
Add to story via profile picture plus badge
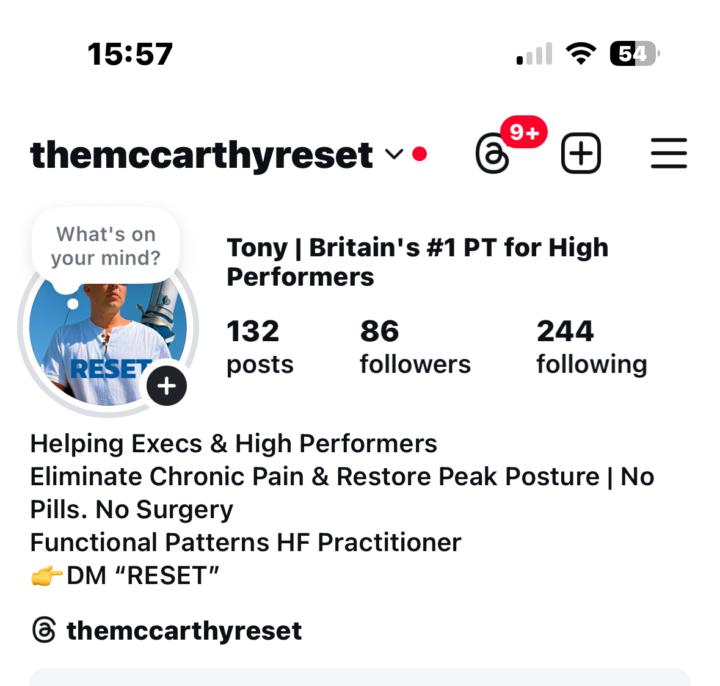[167, 386]
